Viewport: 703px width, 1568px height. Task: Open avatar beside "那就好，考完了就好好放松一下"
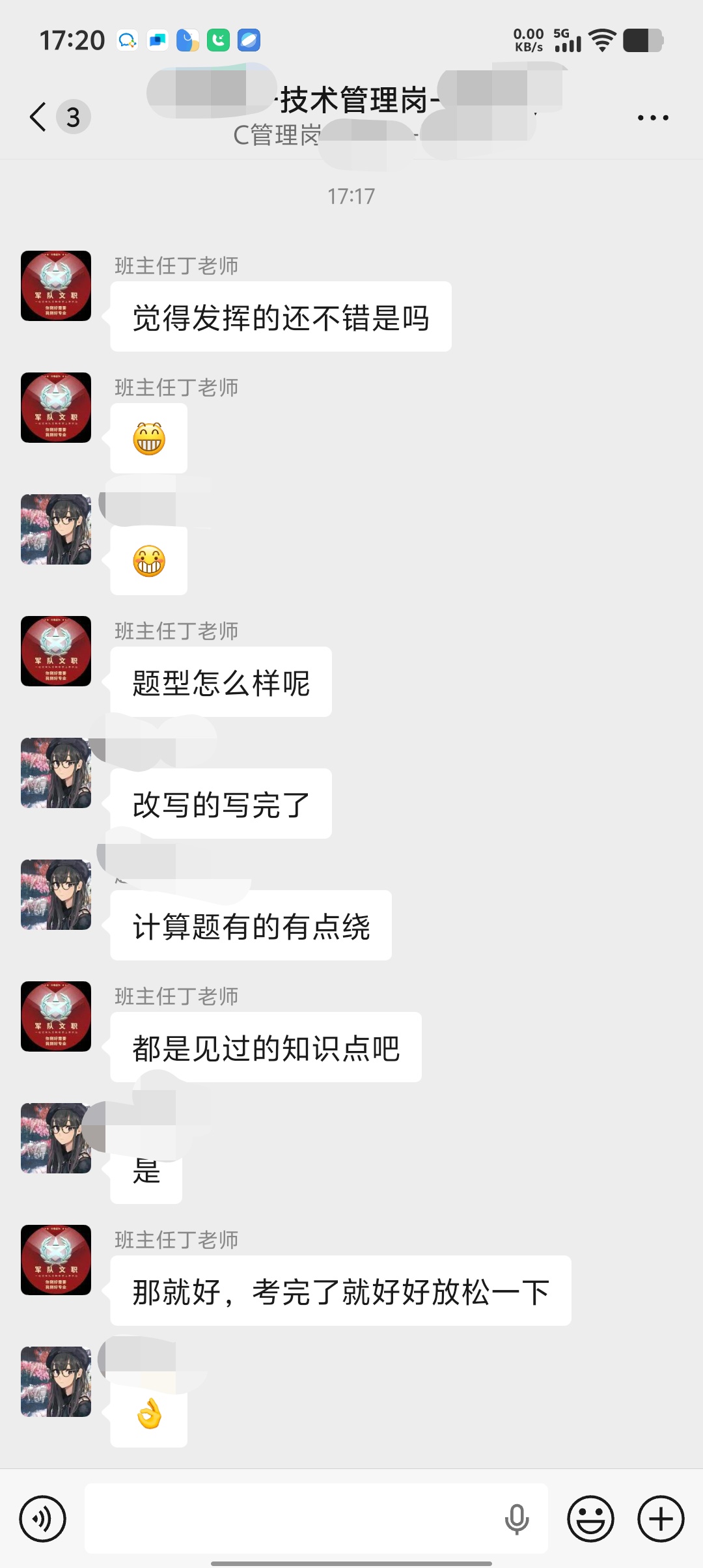(x=56, y=1260)
